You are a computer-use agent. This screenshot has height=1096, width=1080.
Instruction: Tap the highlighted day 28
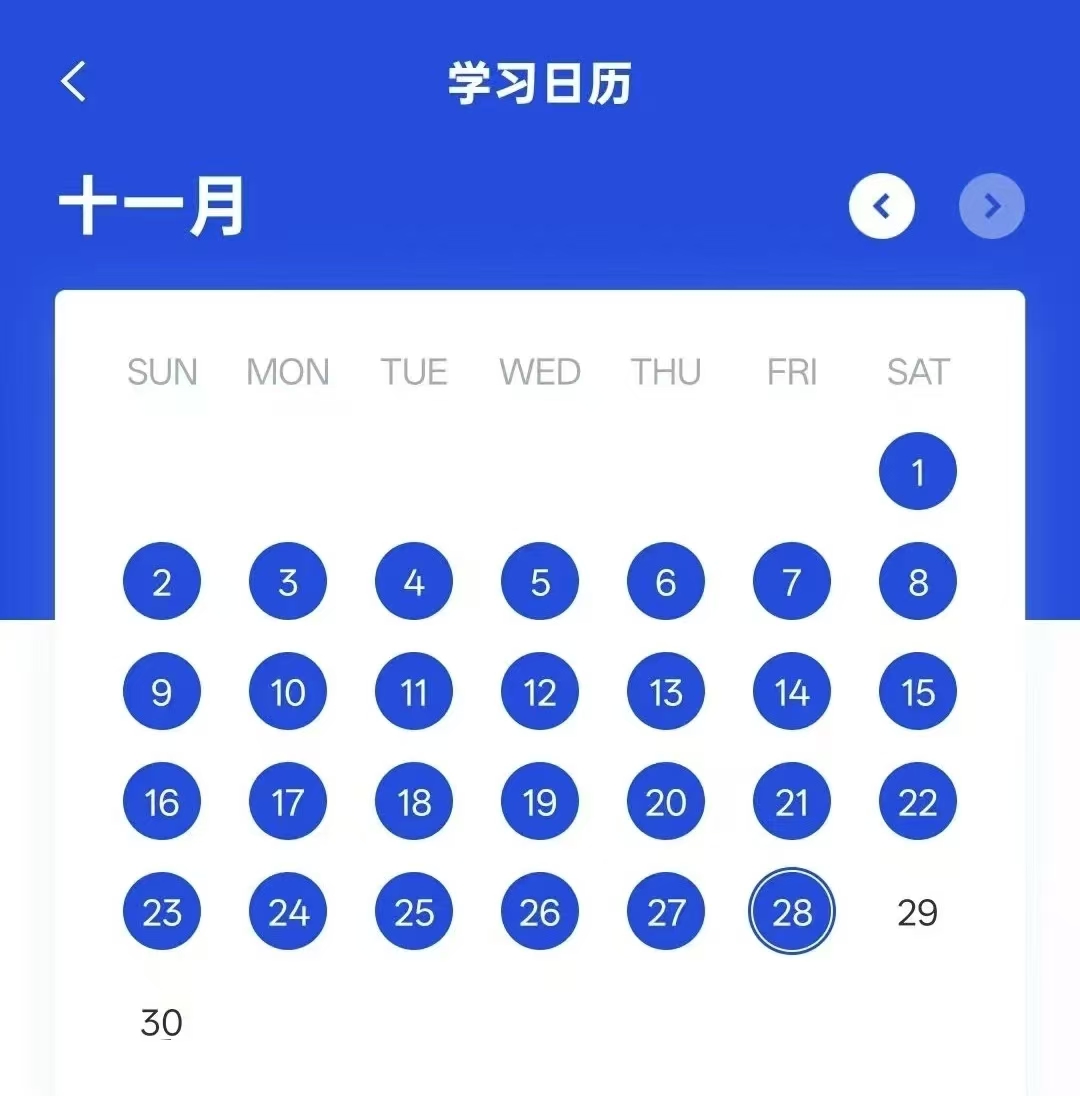(x=792, y=912)
